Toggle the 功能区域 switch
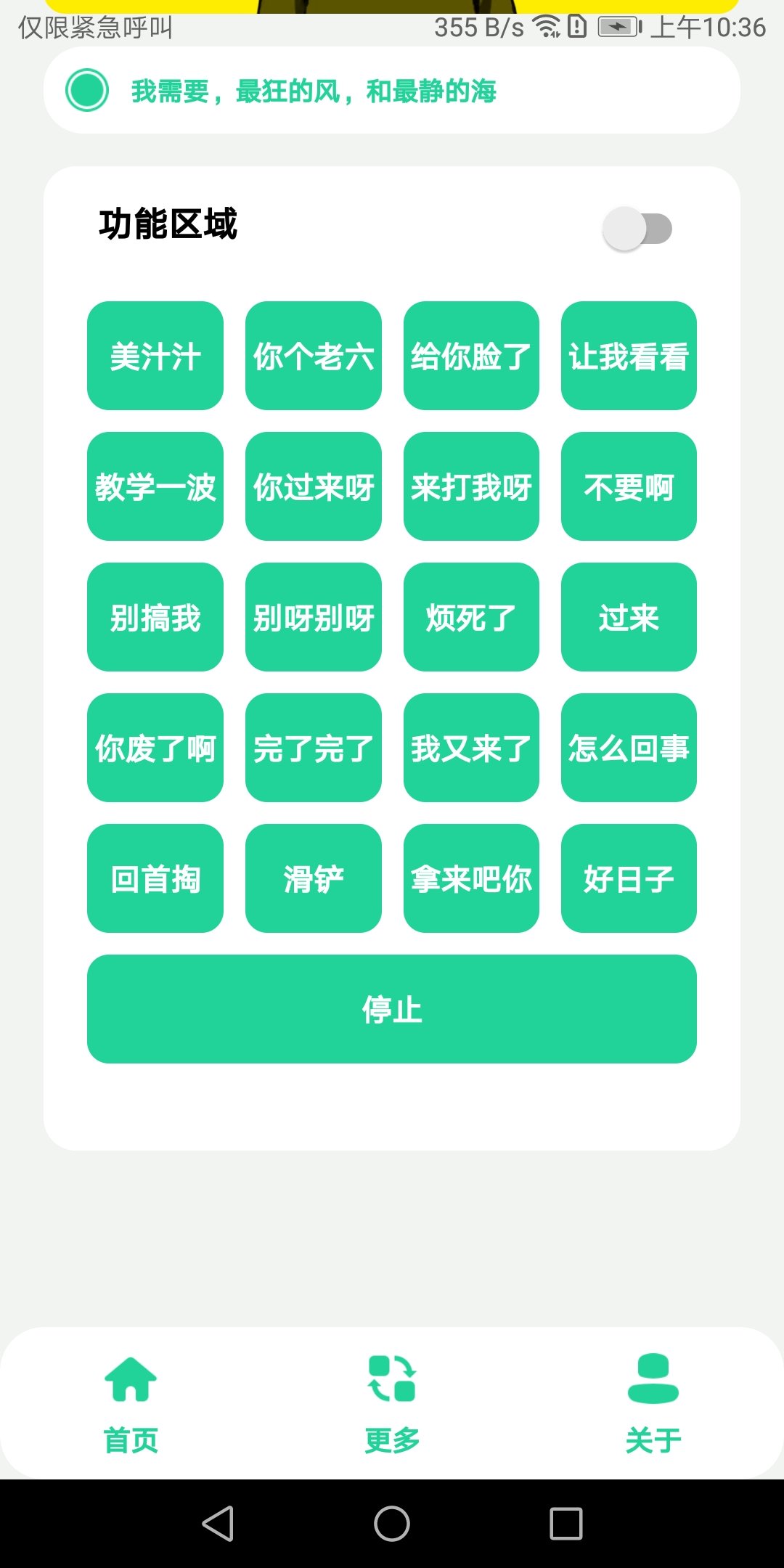The width and height of the screenshot is (784, 1568). (637, 229)
